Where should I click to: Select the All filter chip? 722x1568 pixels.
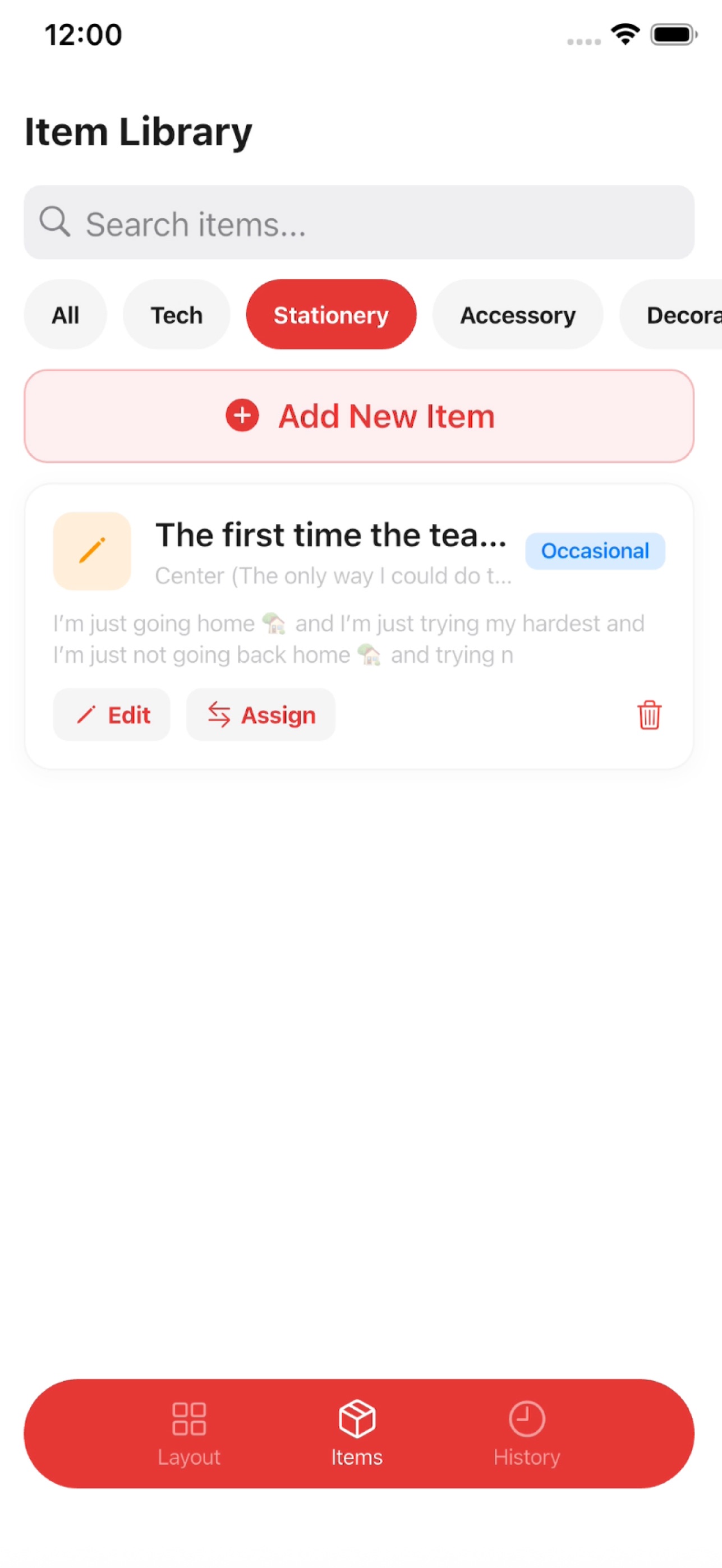click(x=65, y=315)
